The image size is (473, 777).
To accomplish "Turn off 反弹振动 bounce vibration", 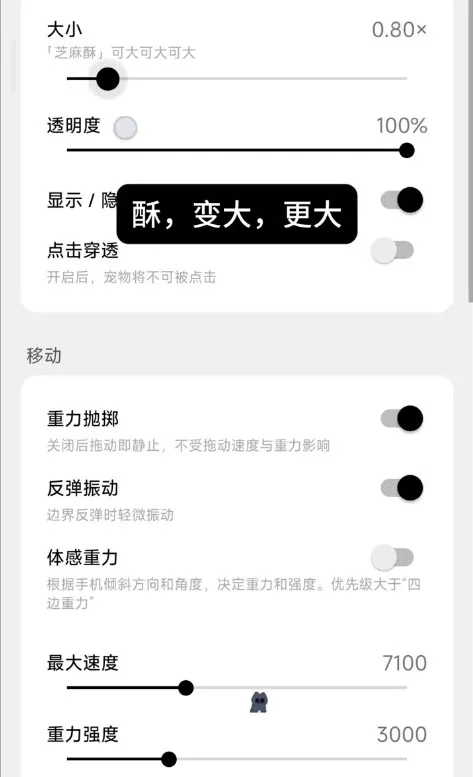I will pos(402,488).
